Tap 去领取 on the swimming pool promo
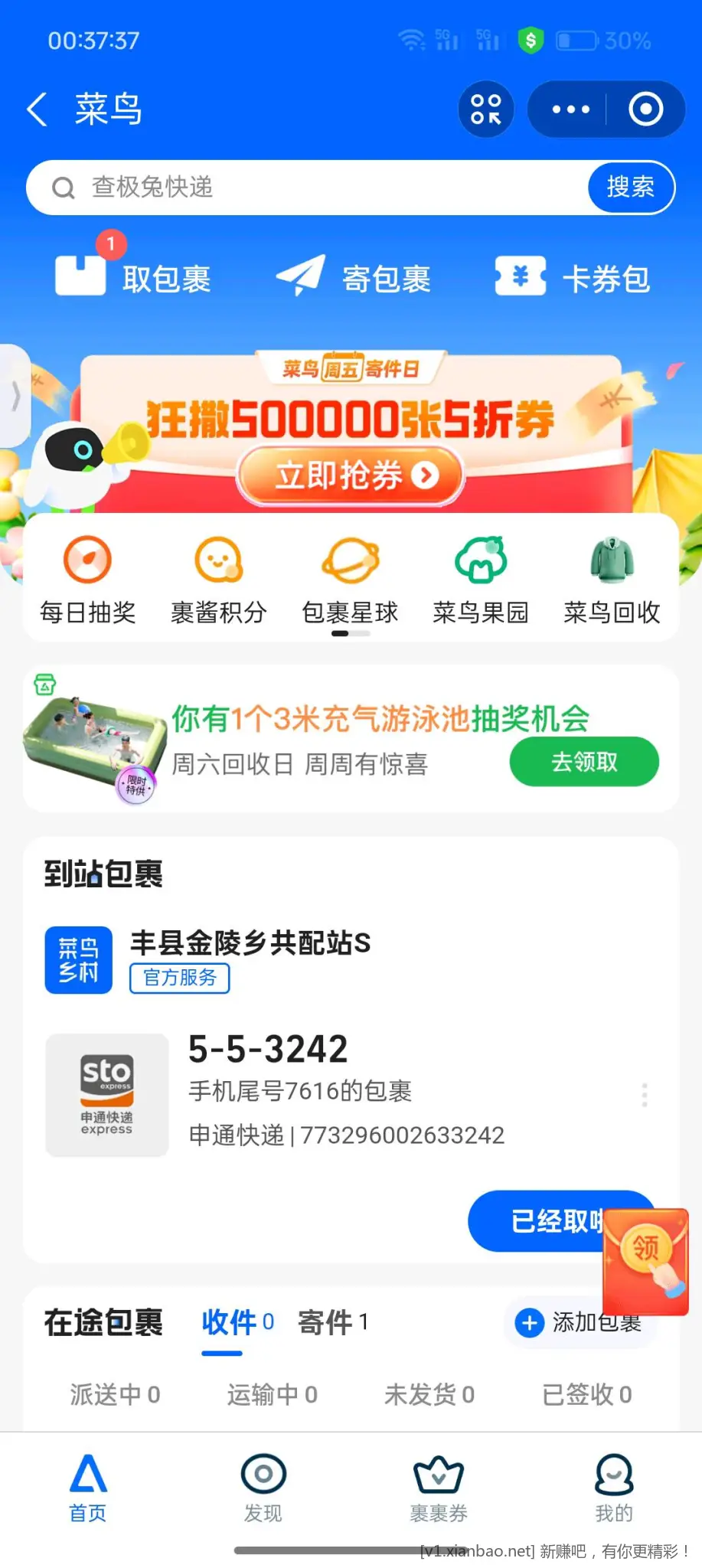Screen dimensions: 702x1568 [x=583, y=762]
